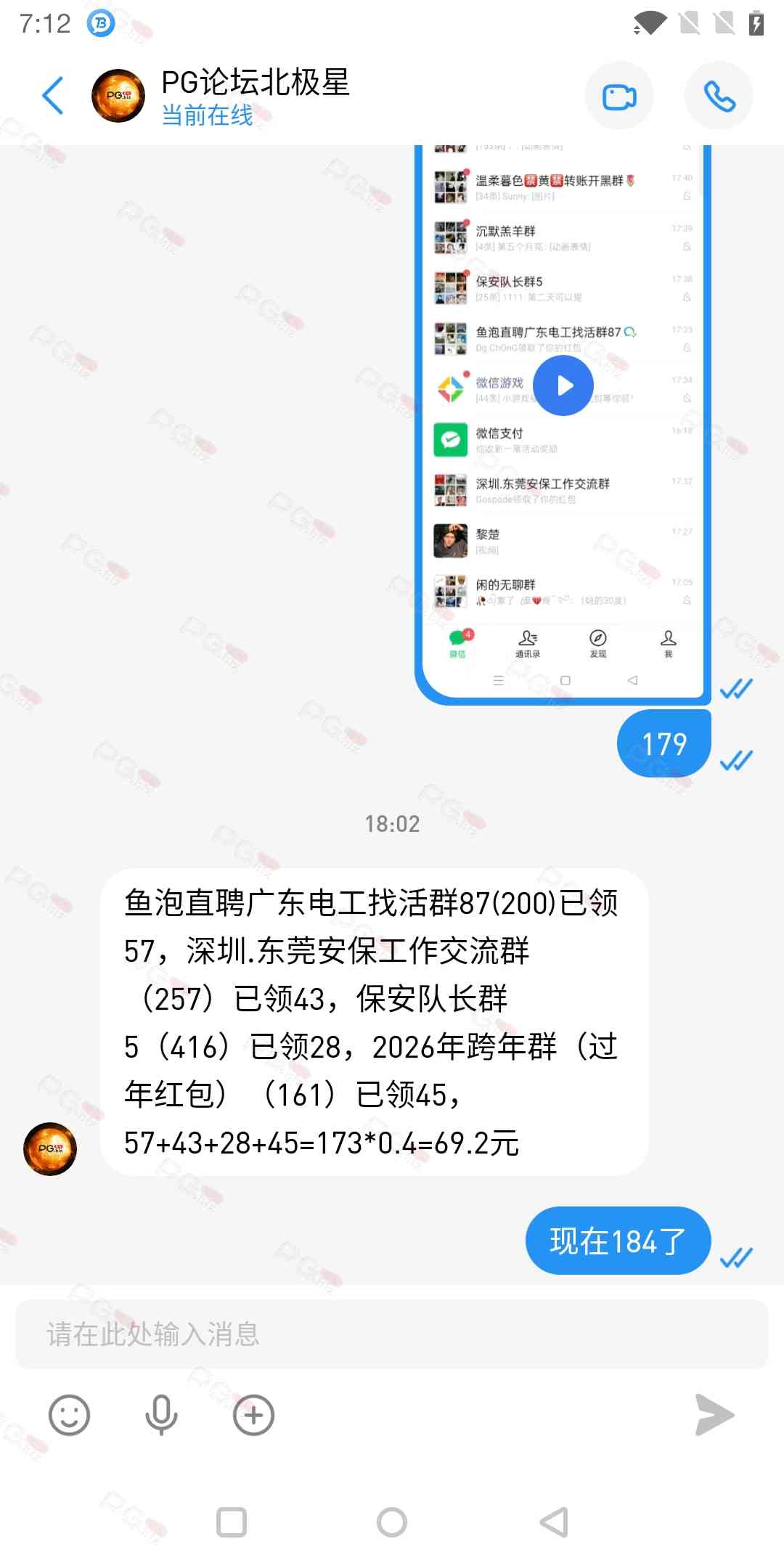Record a voice message with microphone
The height and width of the screenshot is (1568, 784).
(x=161, y=1415)
